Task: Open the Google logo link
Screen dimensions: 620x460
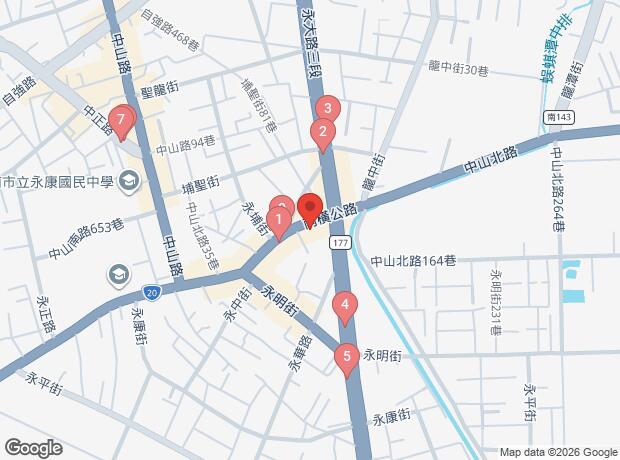Action: [x=33, y=447]
